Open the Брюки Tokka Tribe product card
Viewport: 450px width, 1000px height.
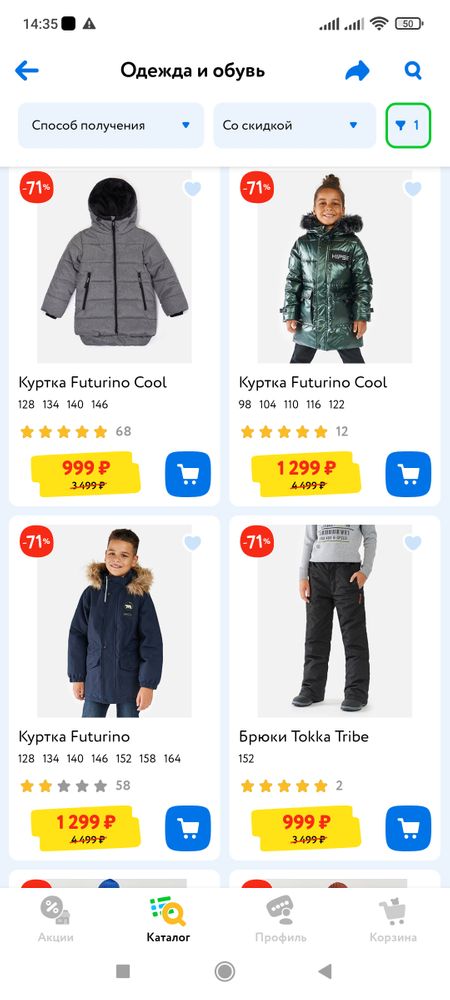[x=335, y=688]
